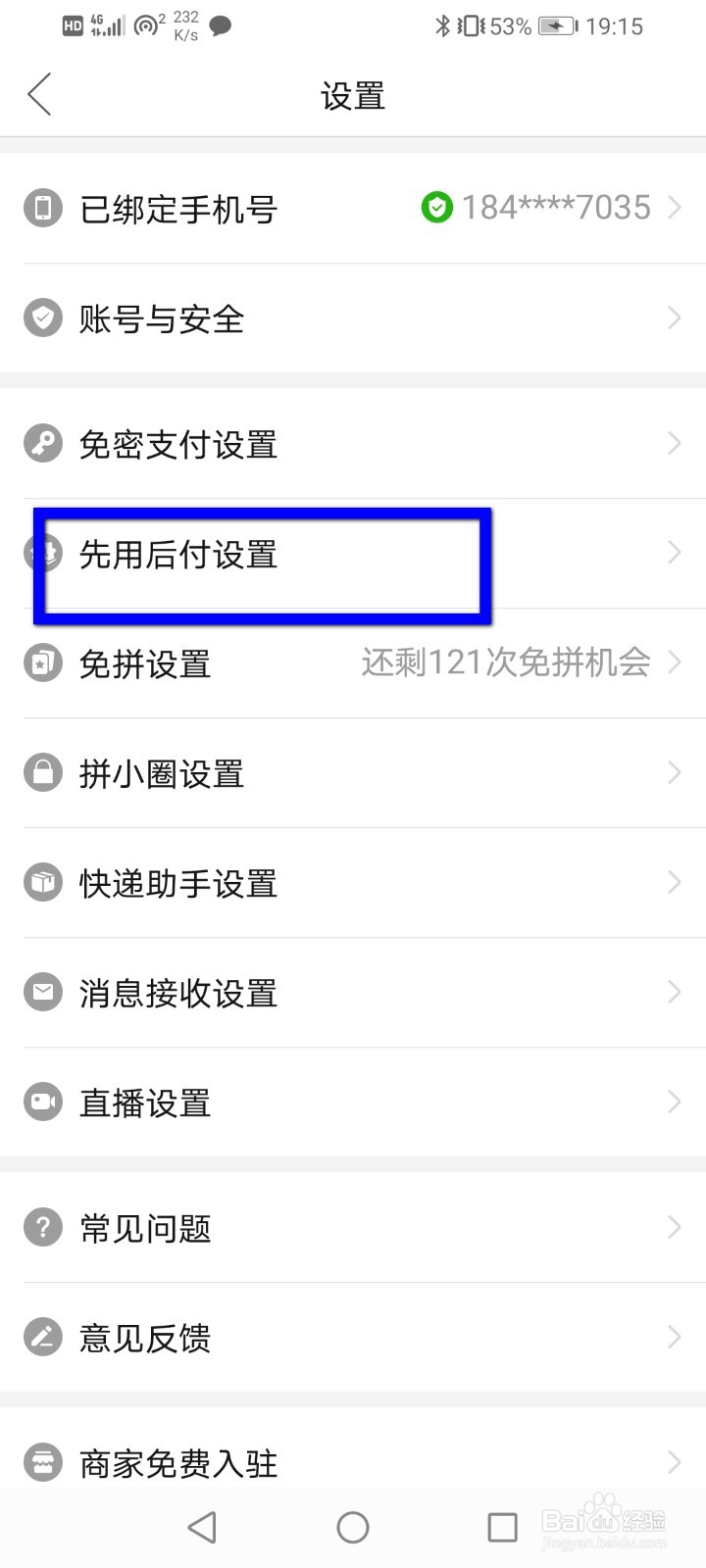Image resolution: width=706 pixels, height=1568 pixels.
Task: Tap the green verified badge beside the phone number
Action: [437, 207]
